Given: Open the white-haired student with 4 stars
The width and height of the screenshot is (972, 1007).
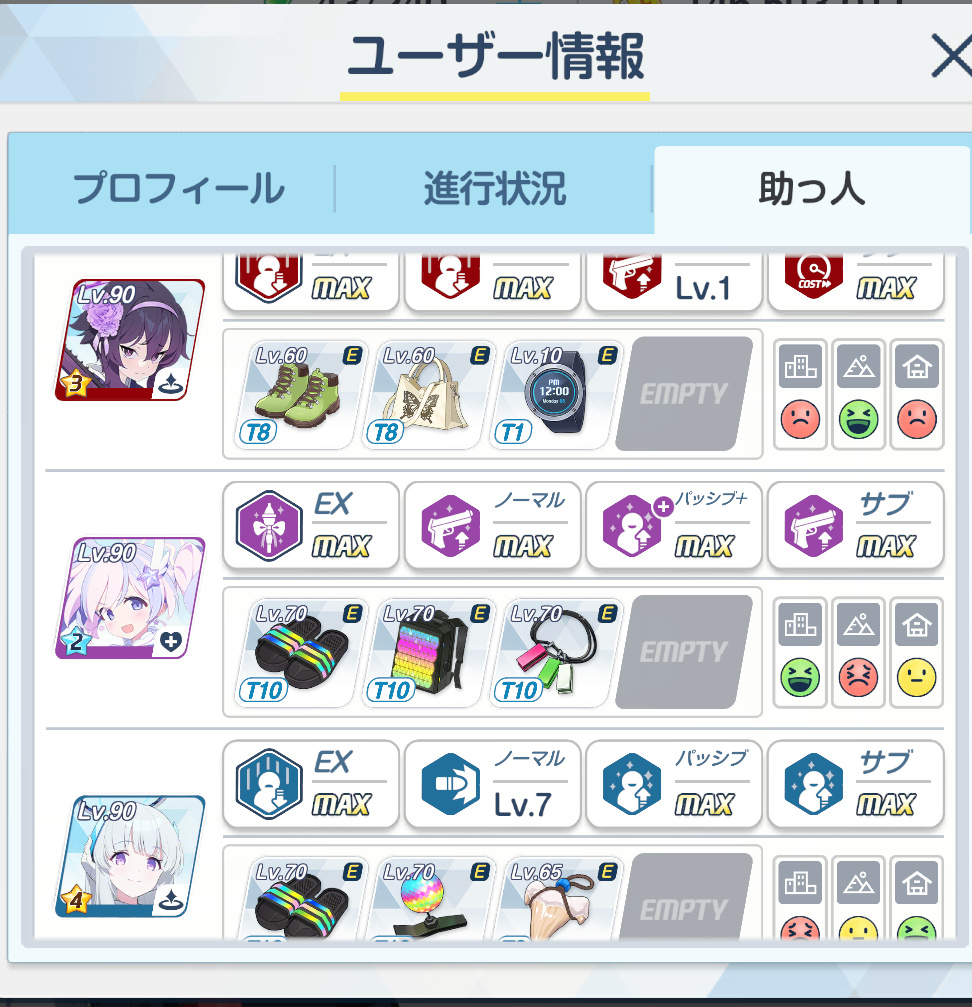Looking at the screenshot, I should click(x=130, y=856).
